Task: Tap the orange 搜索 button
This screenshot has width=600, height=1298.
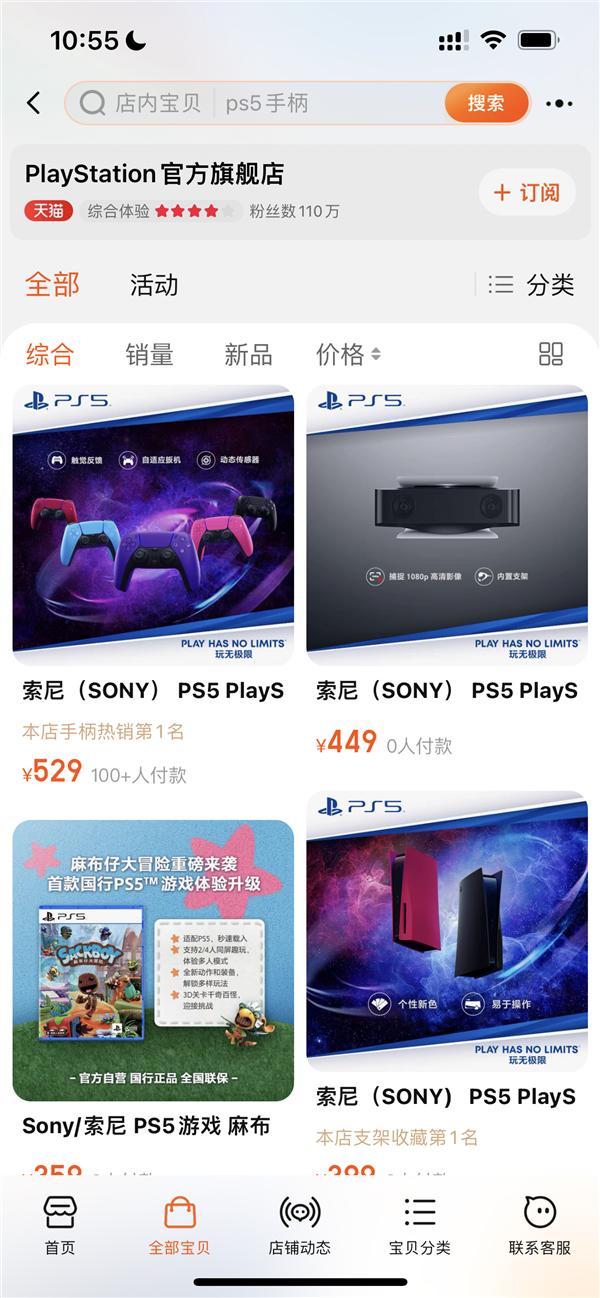Action: click(486, 103)
